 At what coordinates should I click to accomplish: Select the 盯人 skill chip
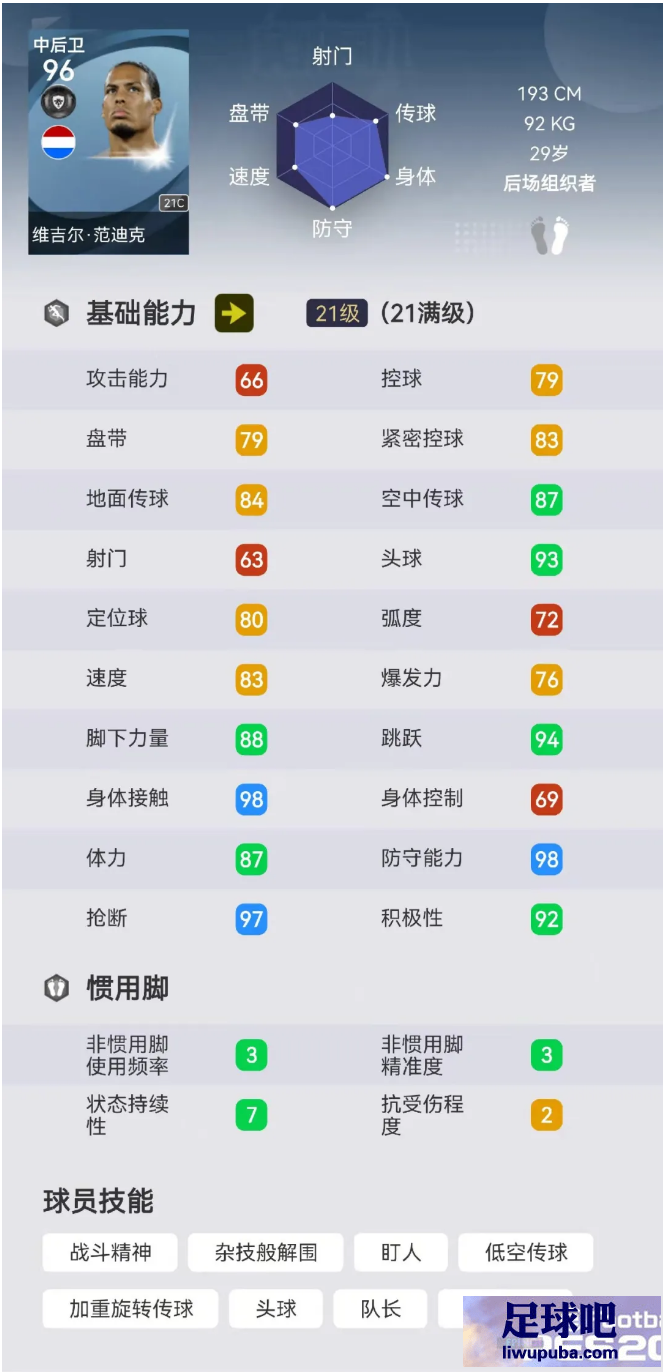click(x=401, y=1252)
